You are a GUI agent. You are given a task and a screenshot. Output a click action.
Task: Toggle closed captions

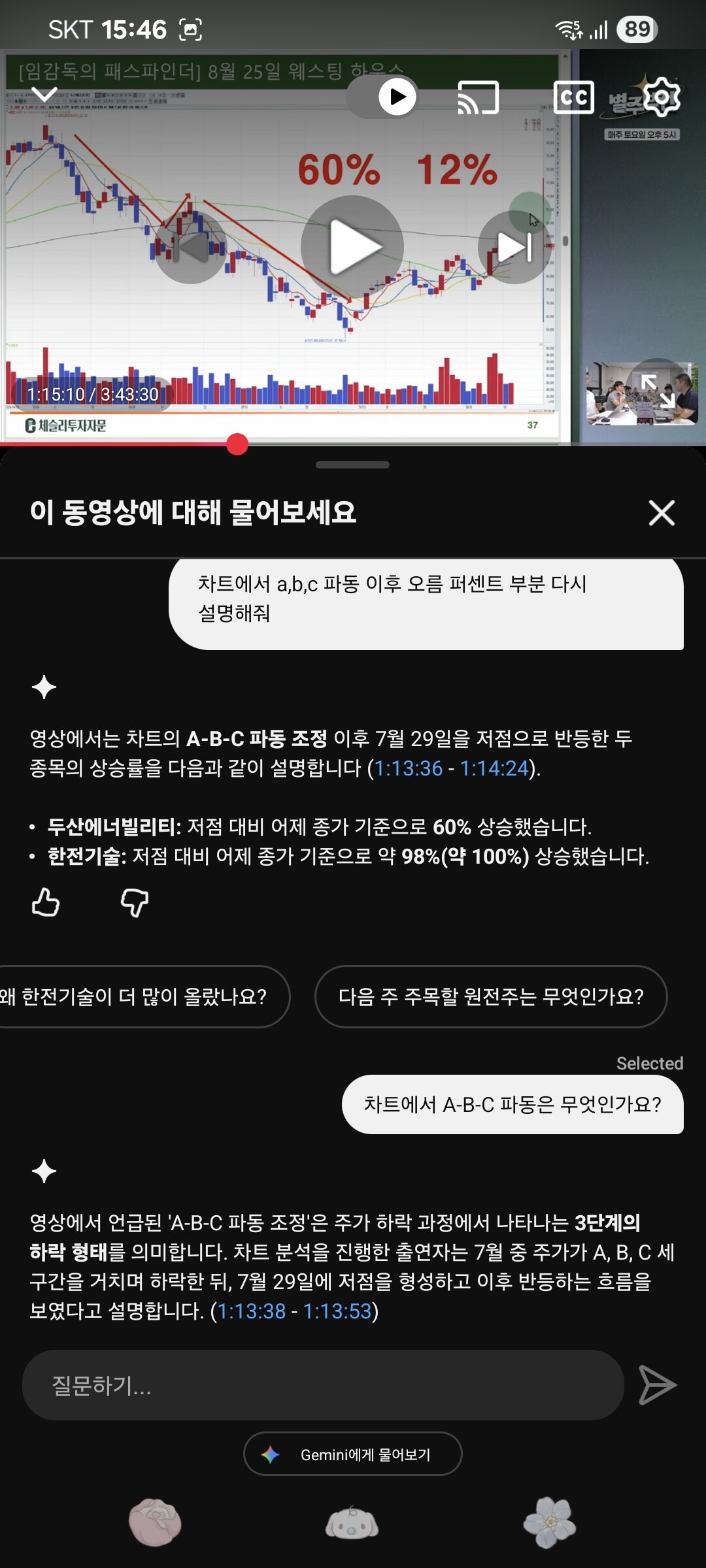(574, 97)
